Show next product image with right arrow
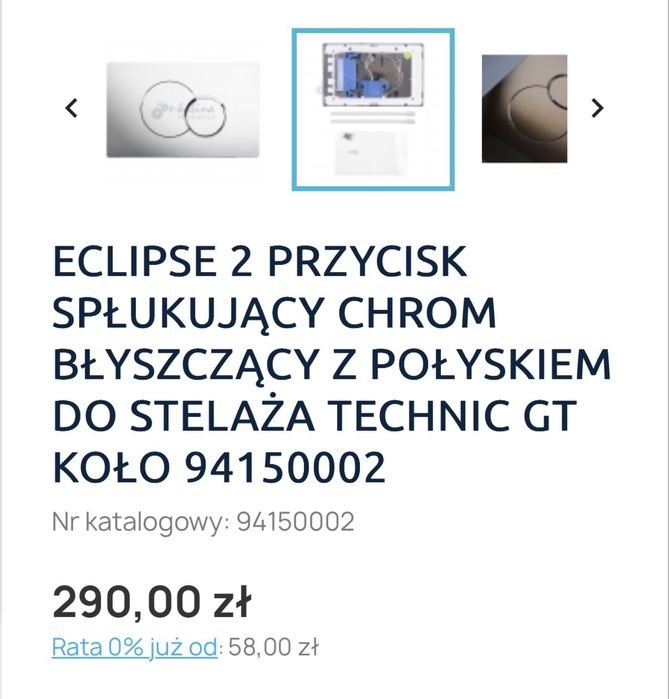This screenshot has height=699, width=669. (597, 108)
